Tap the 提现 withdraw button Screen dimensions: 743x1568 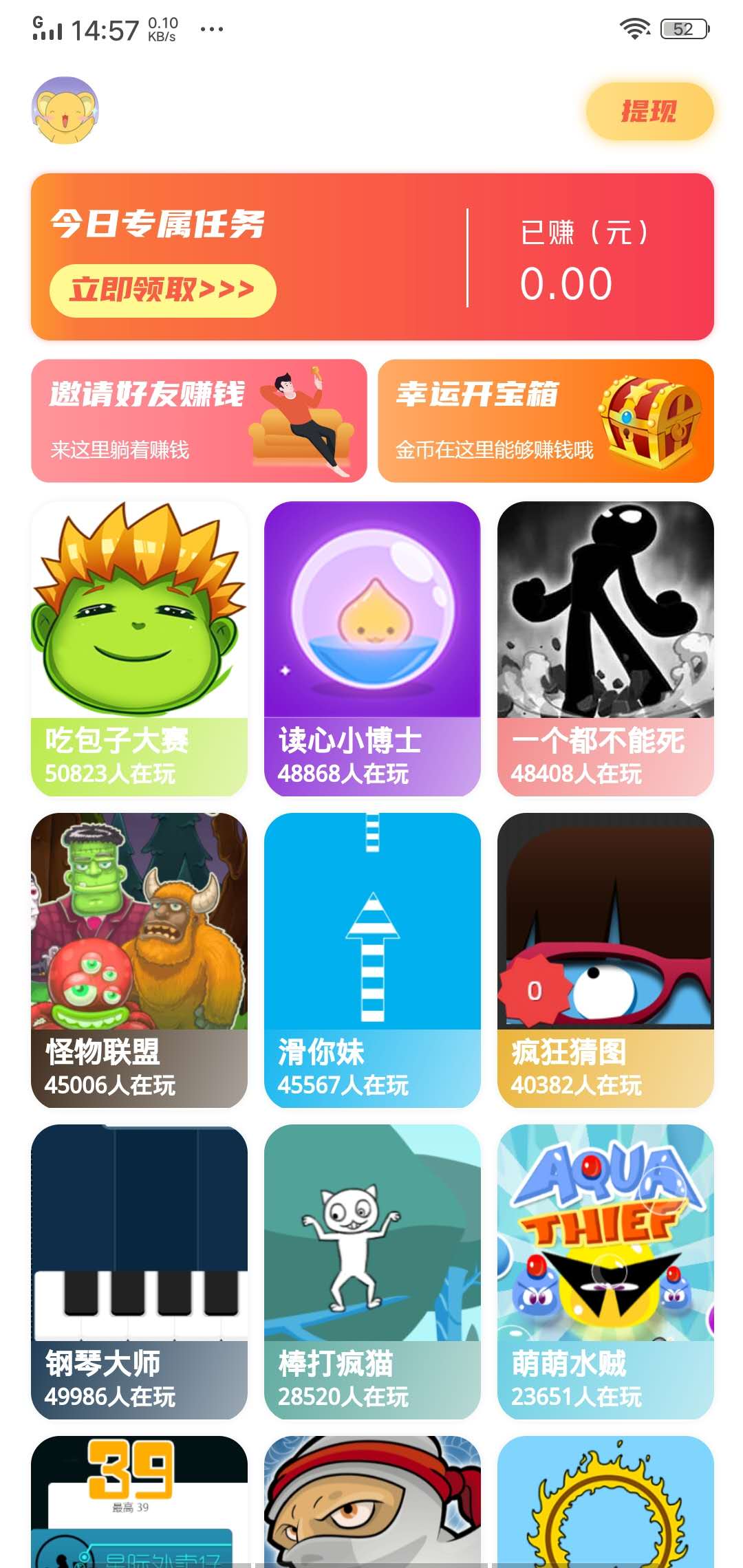click(649, 111)
